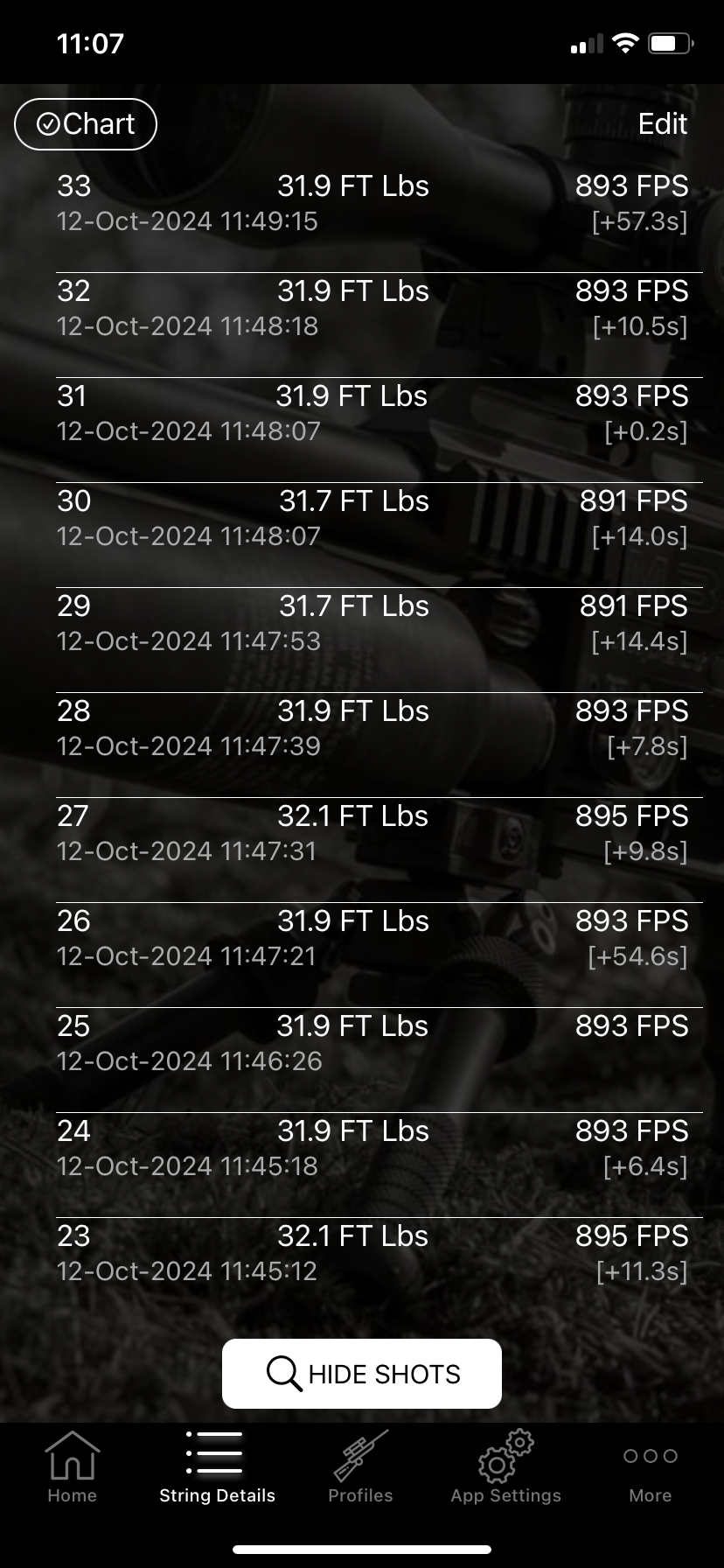
Task: Open shot 30 at 11:48:07
Action: tap(372, 518)
